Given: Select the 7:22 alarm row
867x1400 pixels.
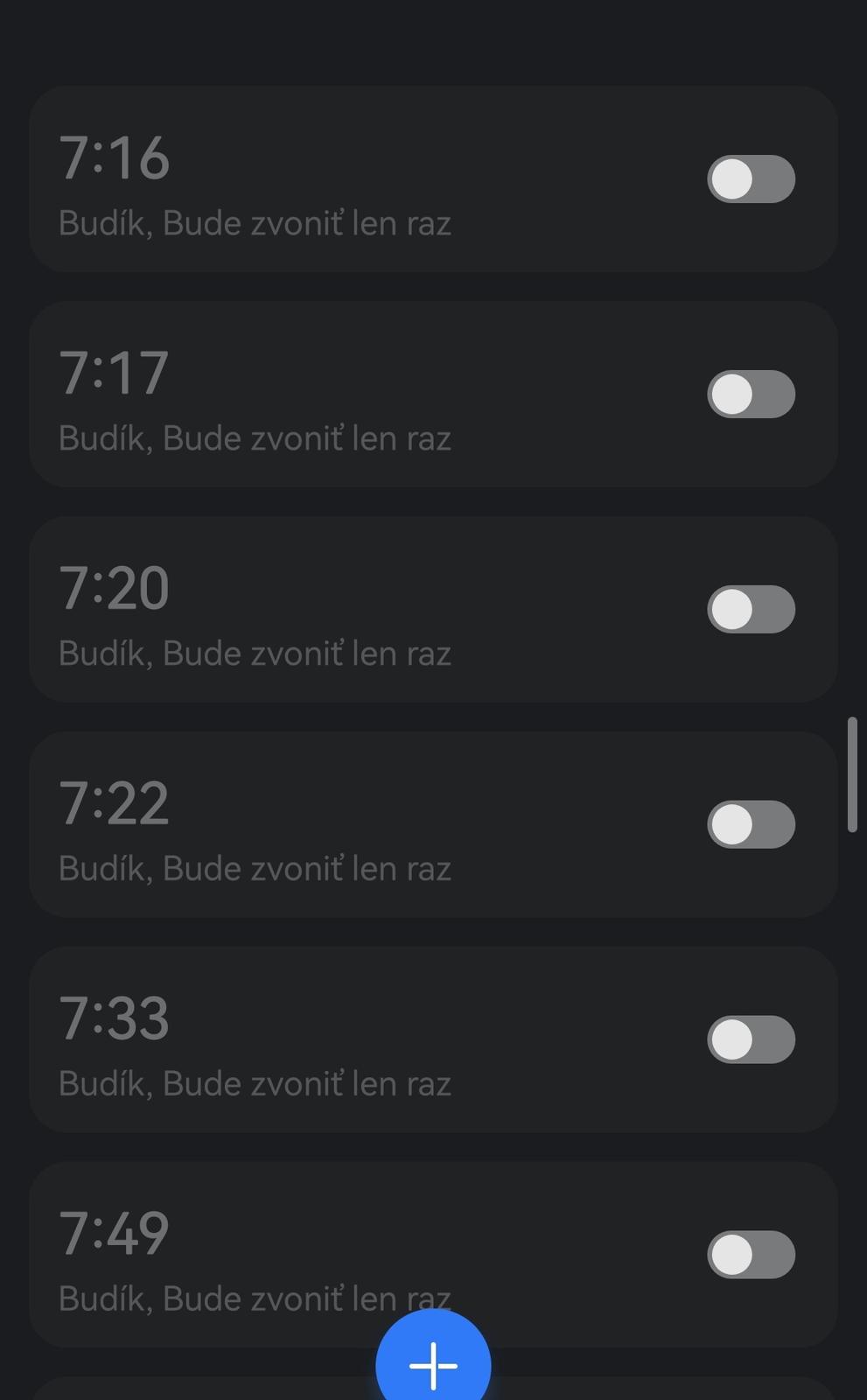Looking at the screenshot, I should 350,824.
